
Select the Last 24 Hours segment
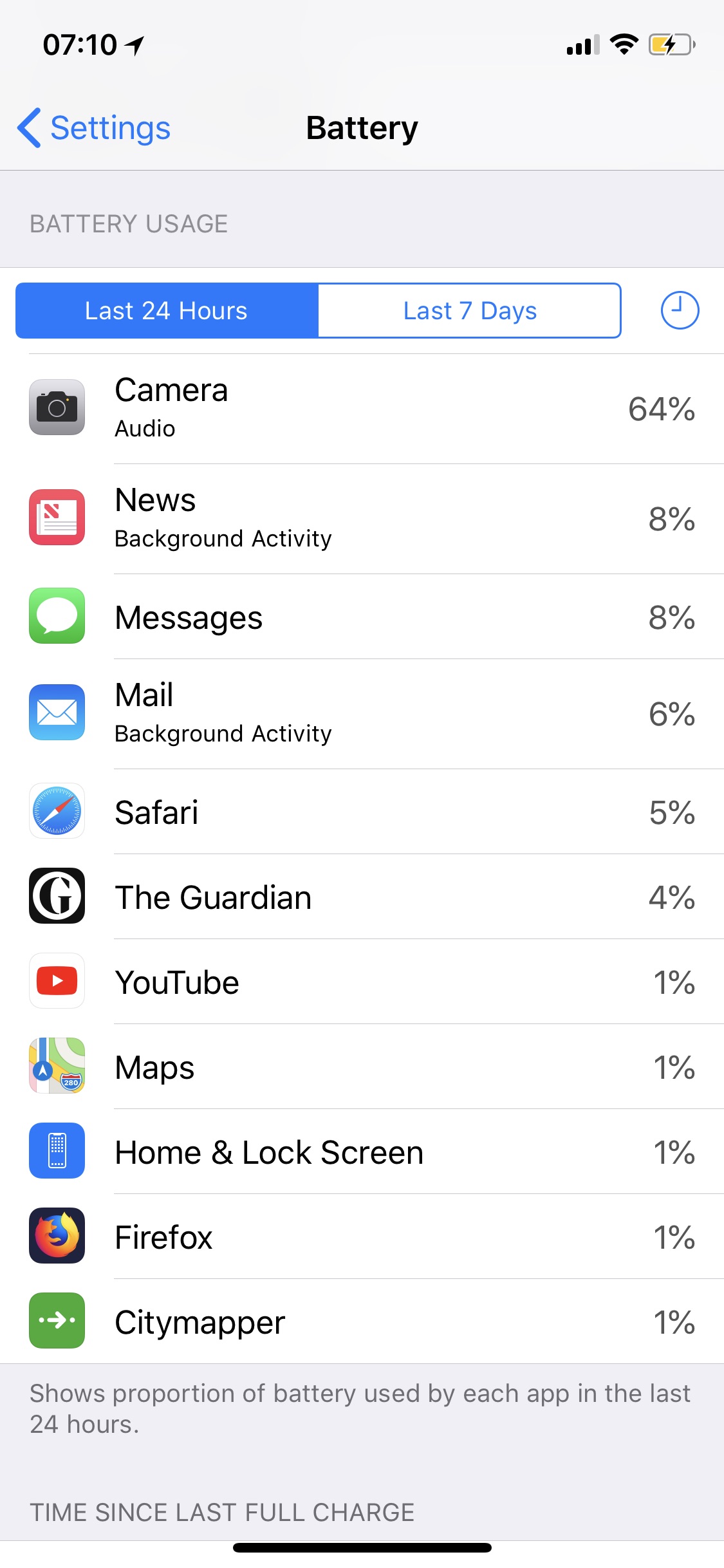167,311
